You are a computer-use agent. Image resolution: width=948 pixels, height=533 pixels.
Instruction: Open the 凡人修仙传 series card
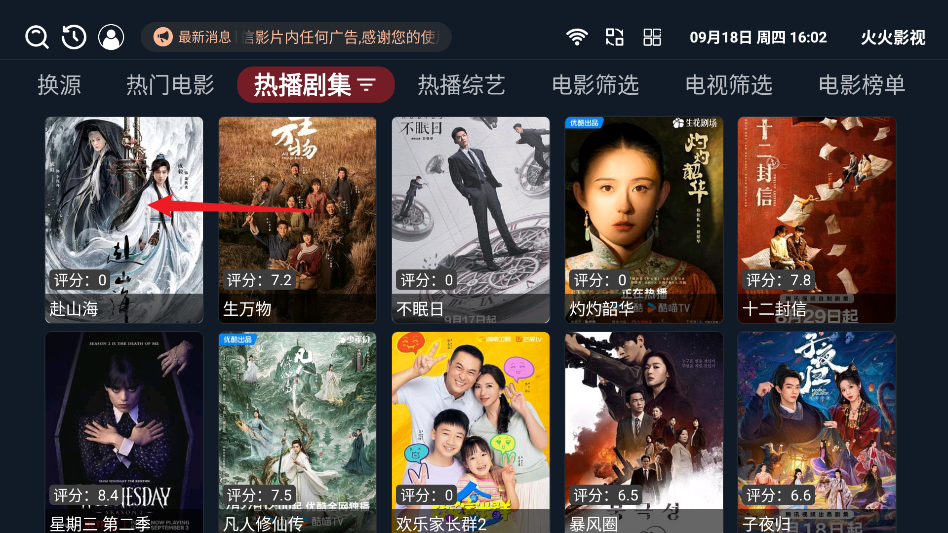(x=297, y=432)
